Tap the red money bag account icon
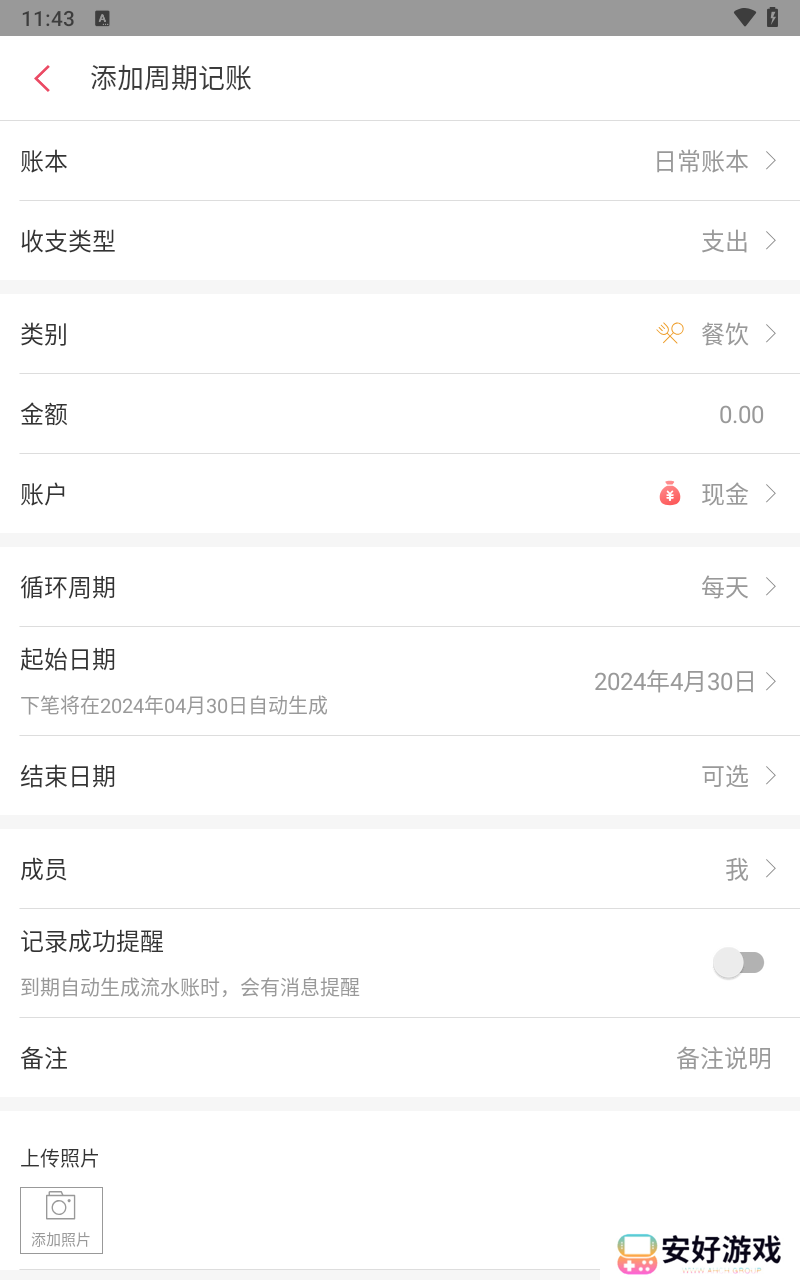 tap(669, 493)
